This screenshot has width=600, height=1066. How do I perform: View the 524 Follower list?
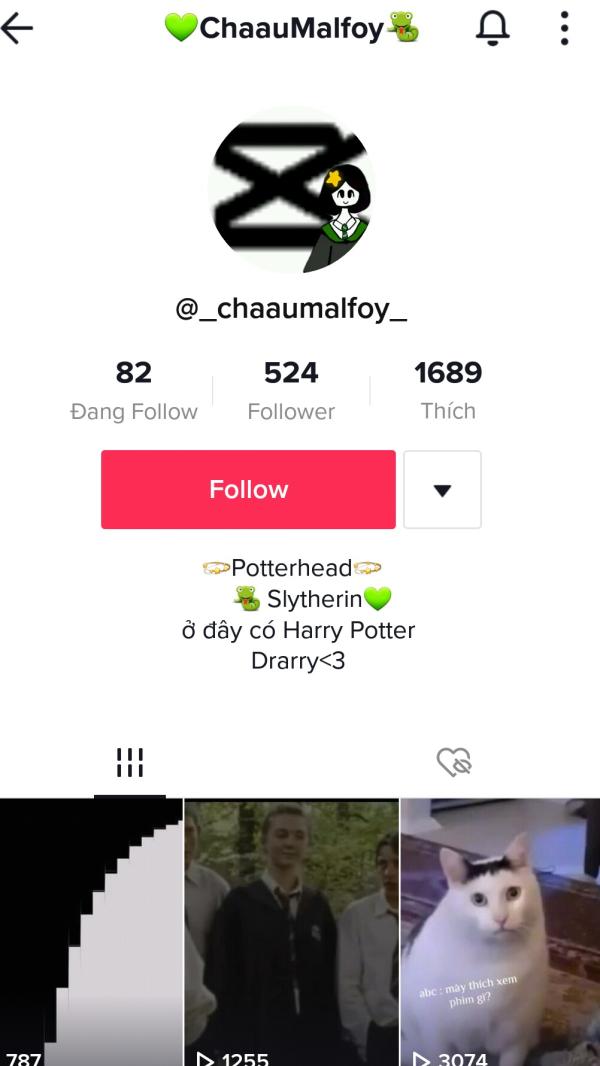click(x=291, y=391)
